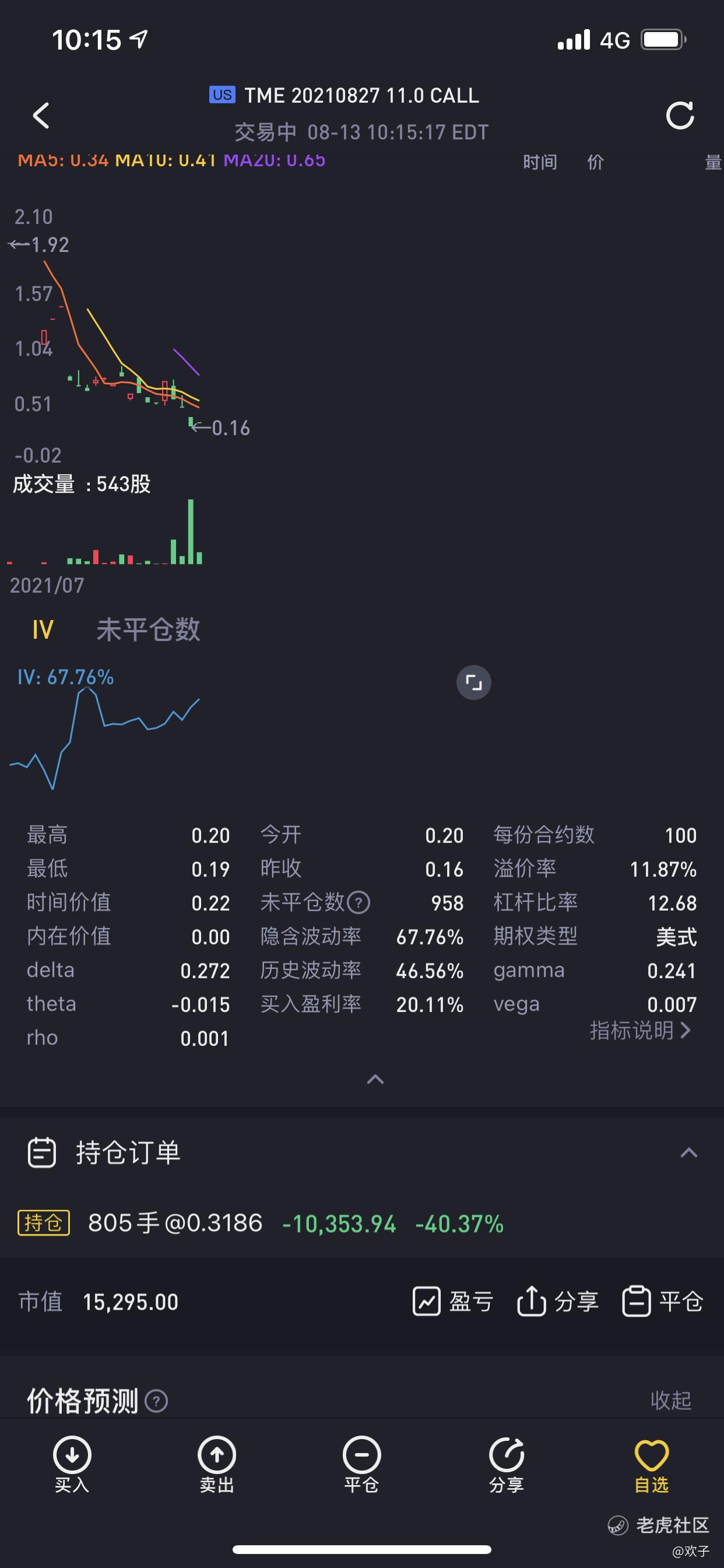Image resolution: width=724 pixels, height=1568 pixels.
Task: Open 指标说明 indicator explanation
Action: tap(639, 1031)
